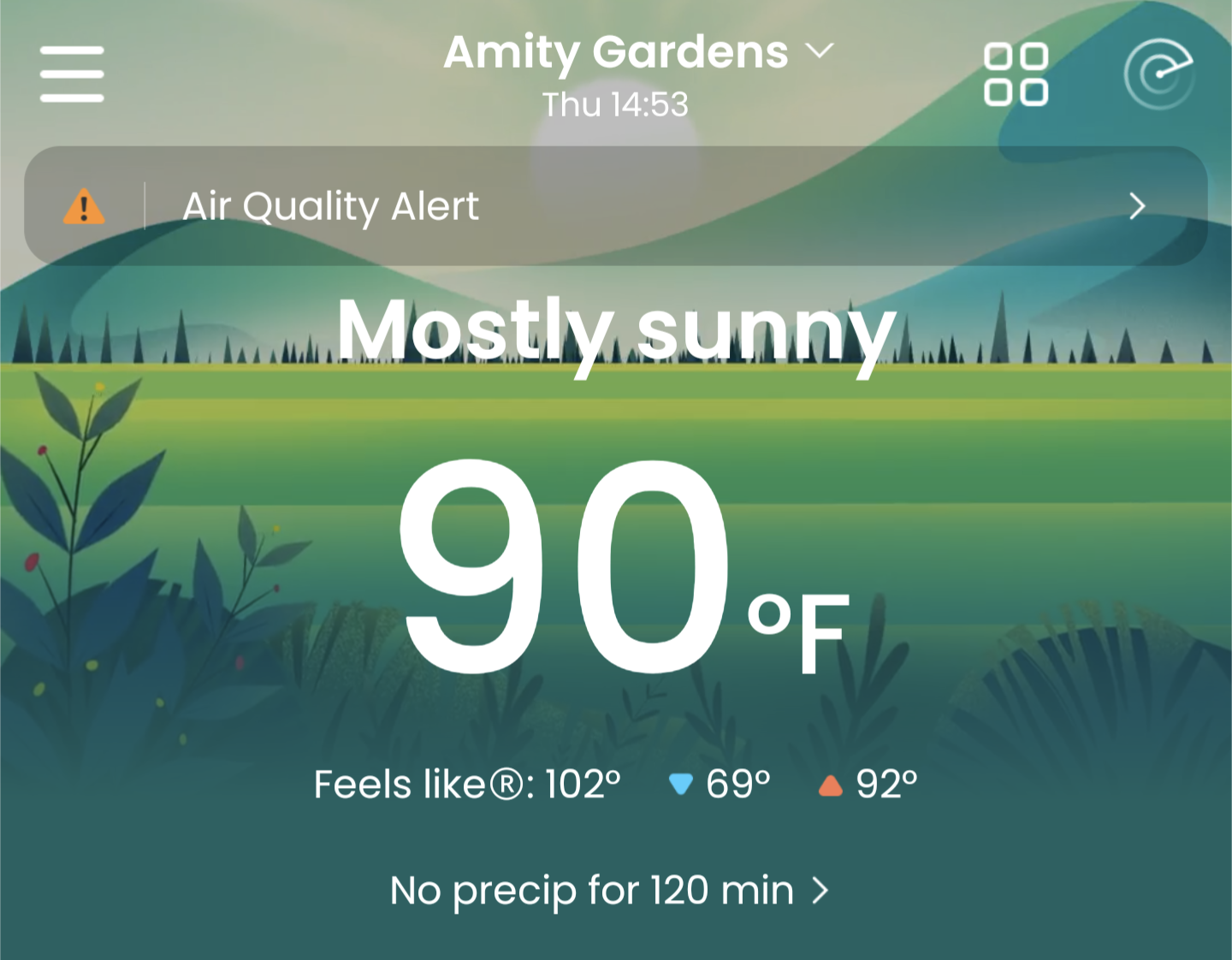Open the Air Quality Alert banner
Viewport: 1232px width, 960px height.
pyautogui.click(x=616, y=206)
